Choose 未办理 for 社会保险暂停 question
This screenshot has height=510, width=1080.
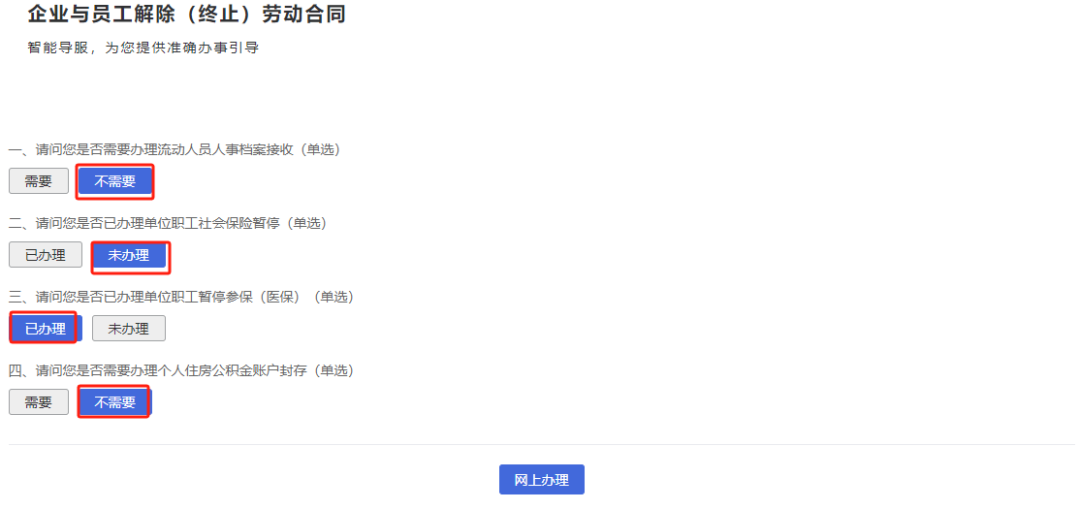pyautogui.click(x=129, y=255)
